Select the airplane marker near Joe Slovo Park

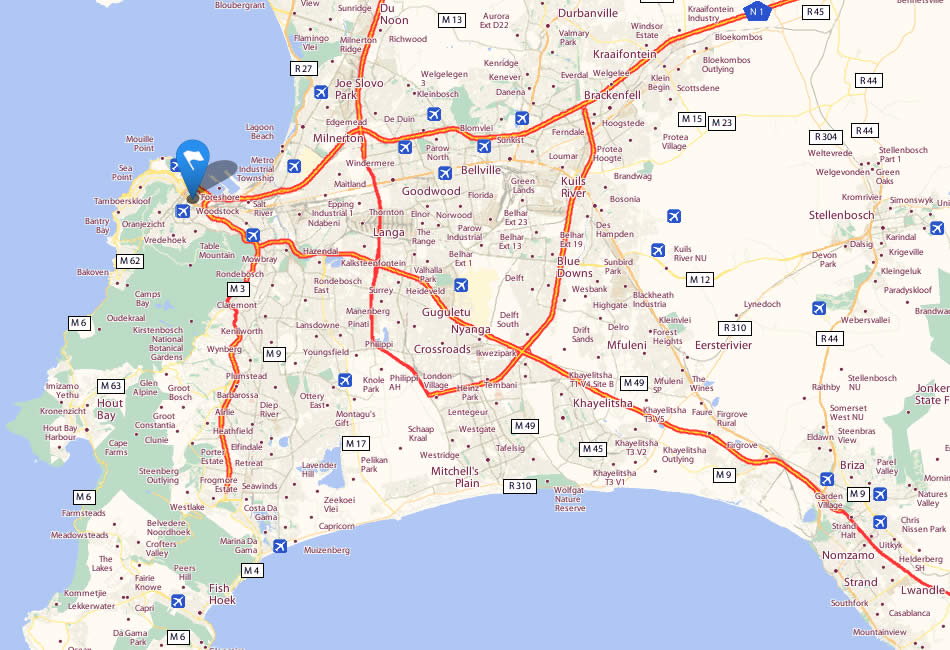tap(320, 93)
